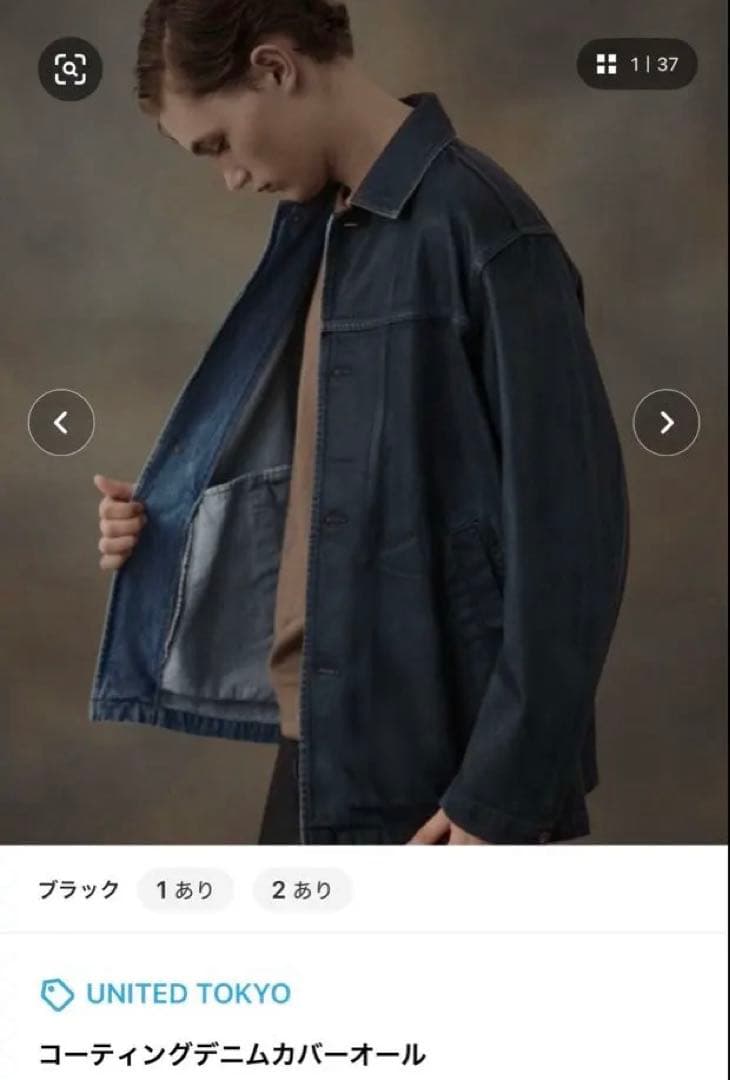Viewport: 730px width, 1080px height.
Task: Select size 1 あり chip
Action: point(185,890)
